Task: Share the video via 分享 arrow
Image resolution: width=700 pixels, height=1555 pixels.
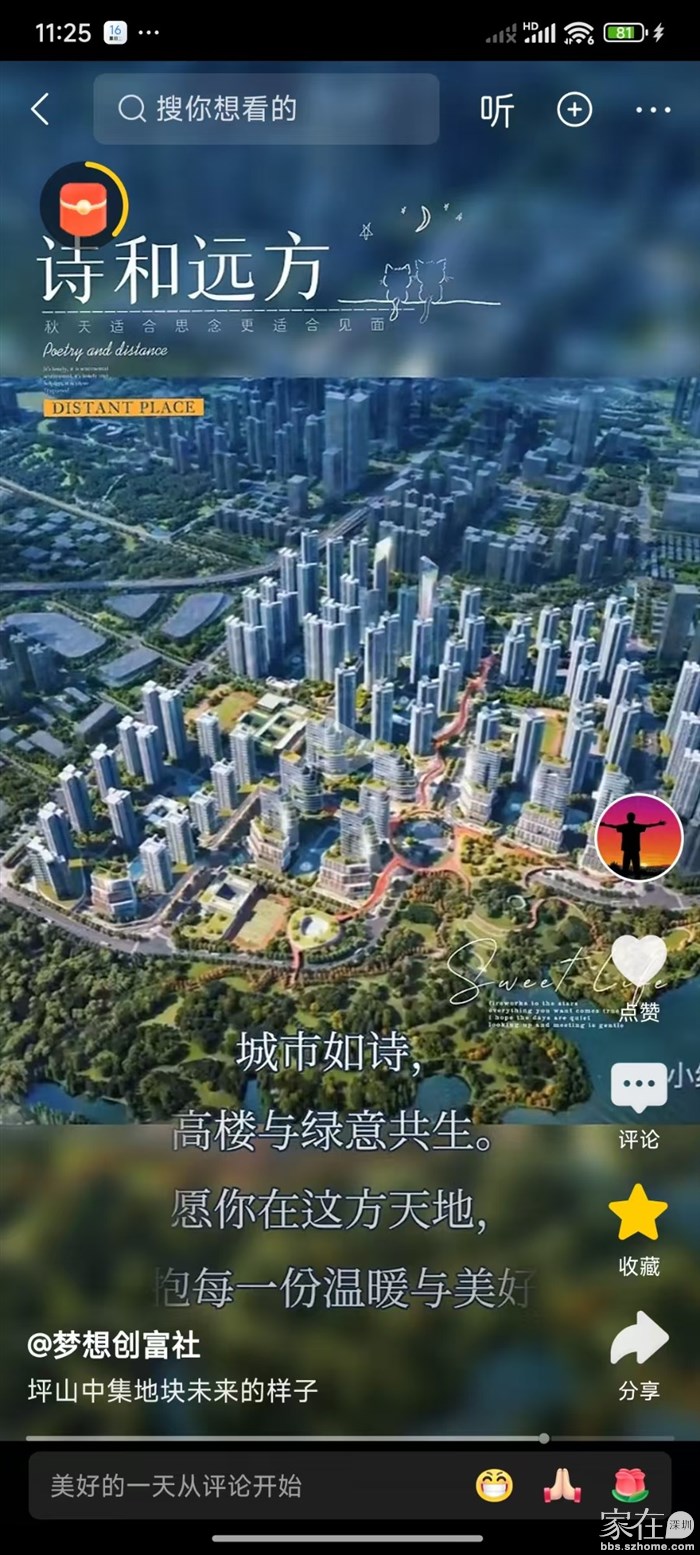Action: pyautogui.click(x=639, y=1341)
